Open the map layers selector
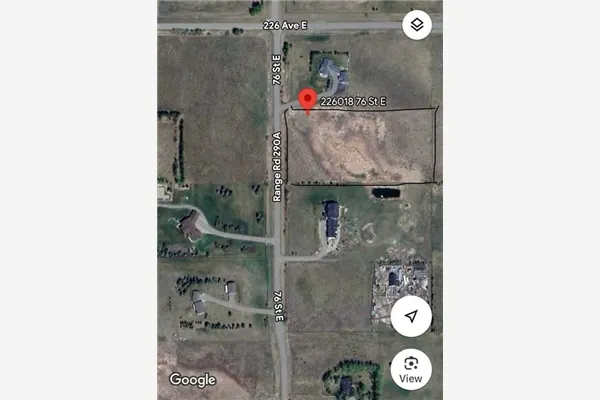The width and height of the screenshot is (600, 400). point(417,23)
